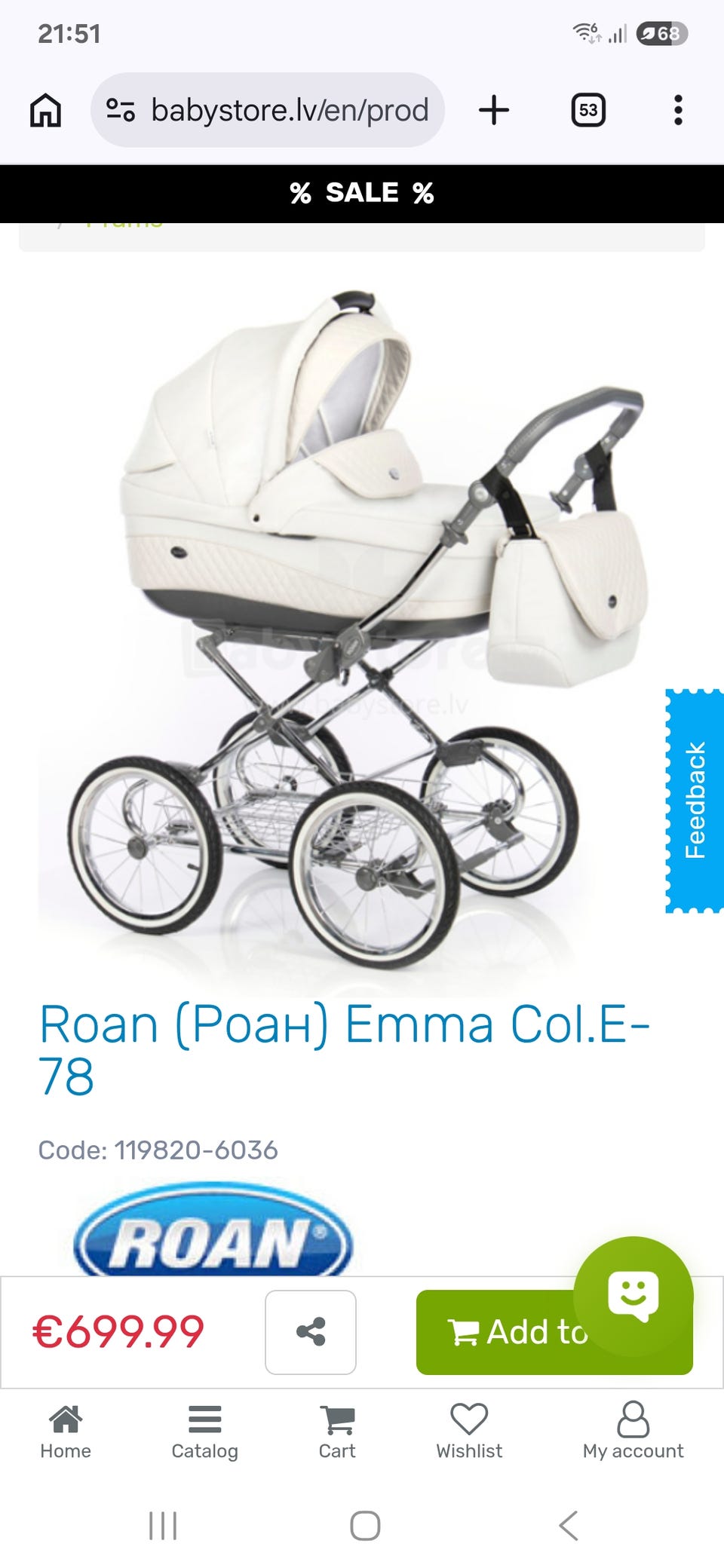Tap the babystore.lv address bar

point(267,110)
